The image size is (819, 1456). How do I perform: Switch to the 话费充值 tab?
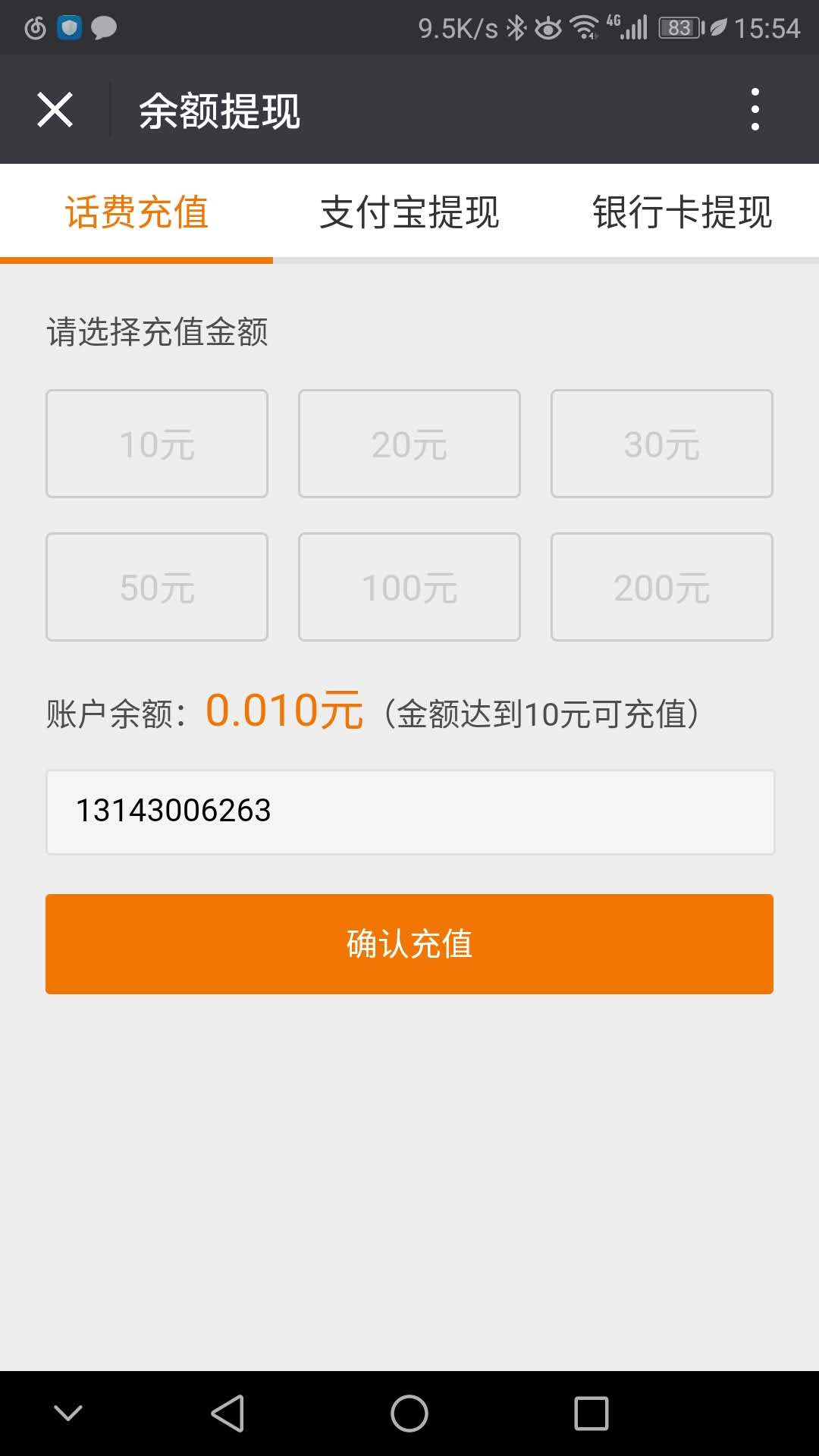[x=136, y=212]
